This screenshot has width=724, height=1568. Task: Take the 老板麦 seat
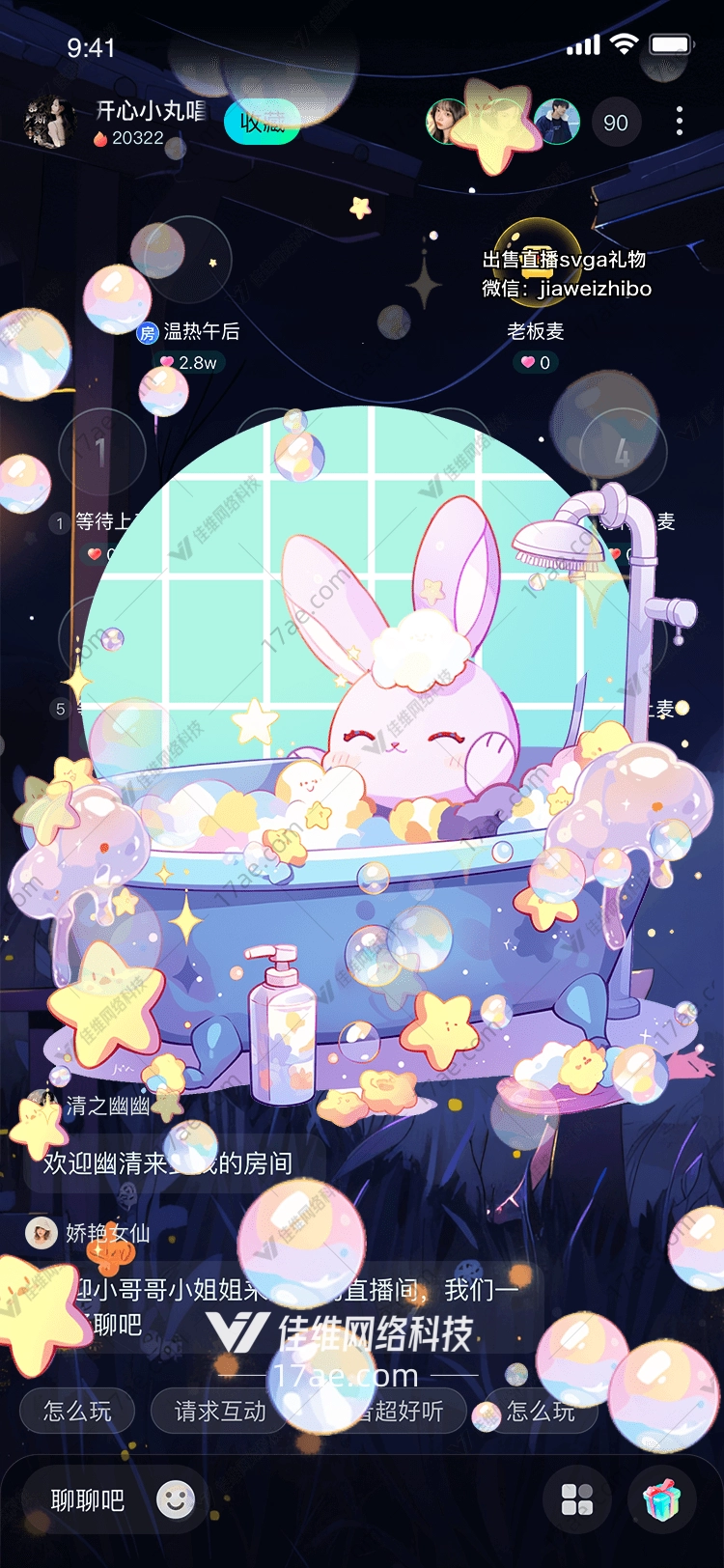click(x=536, y=261)
